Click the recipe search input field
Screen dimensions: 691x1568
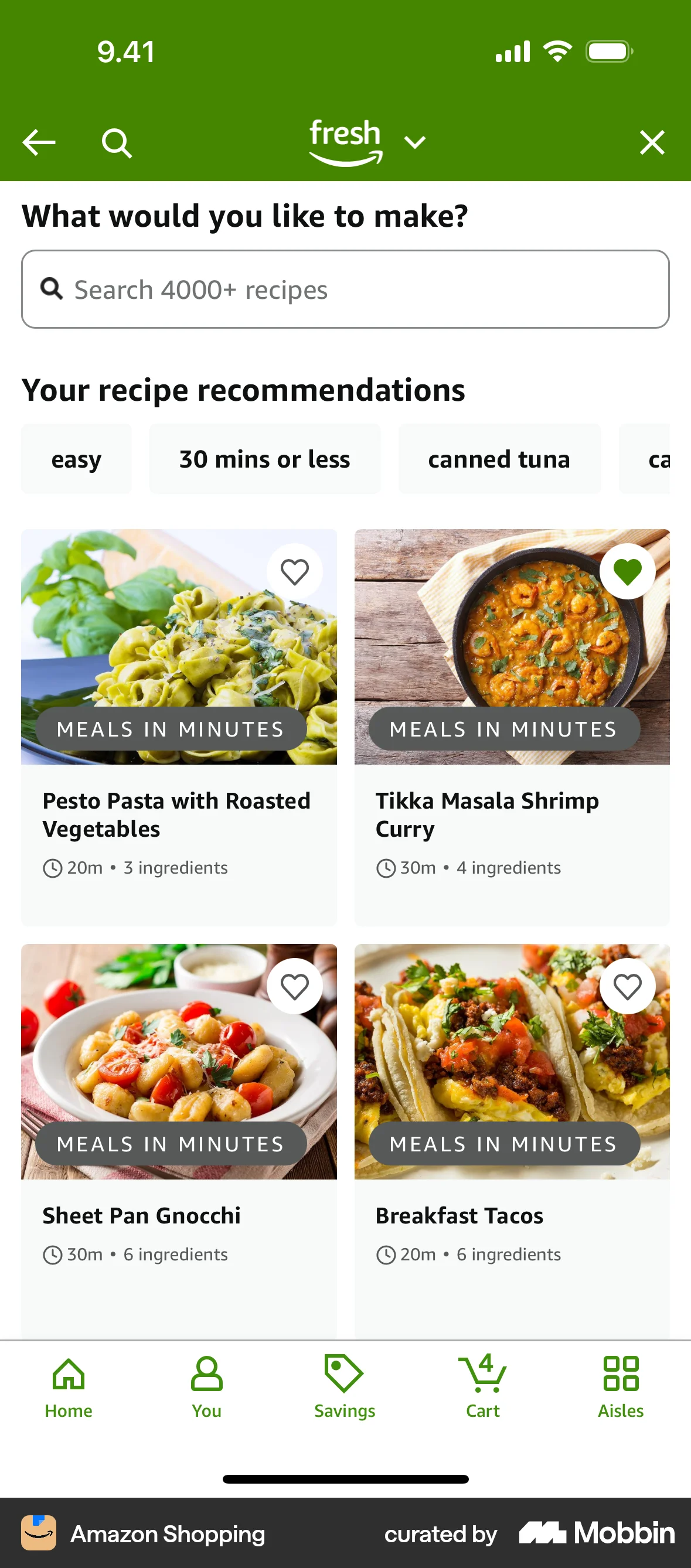pyautogui.click(x=345, y=289)
